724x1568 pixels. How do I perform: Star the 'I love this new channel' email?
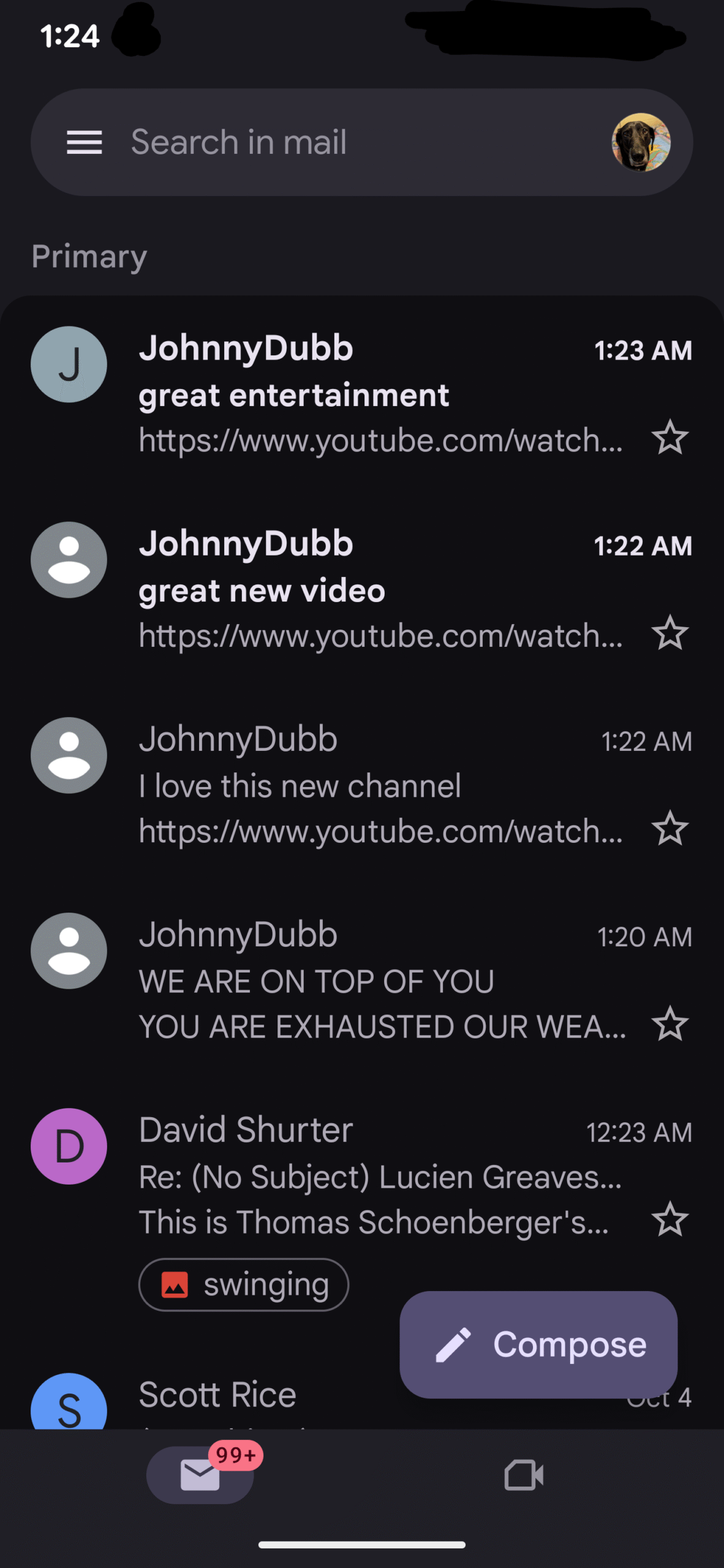669,828
